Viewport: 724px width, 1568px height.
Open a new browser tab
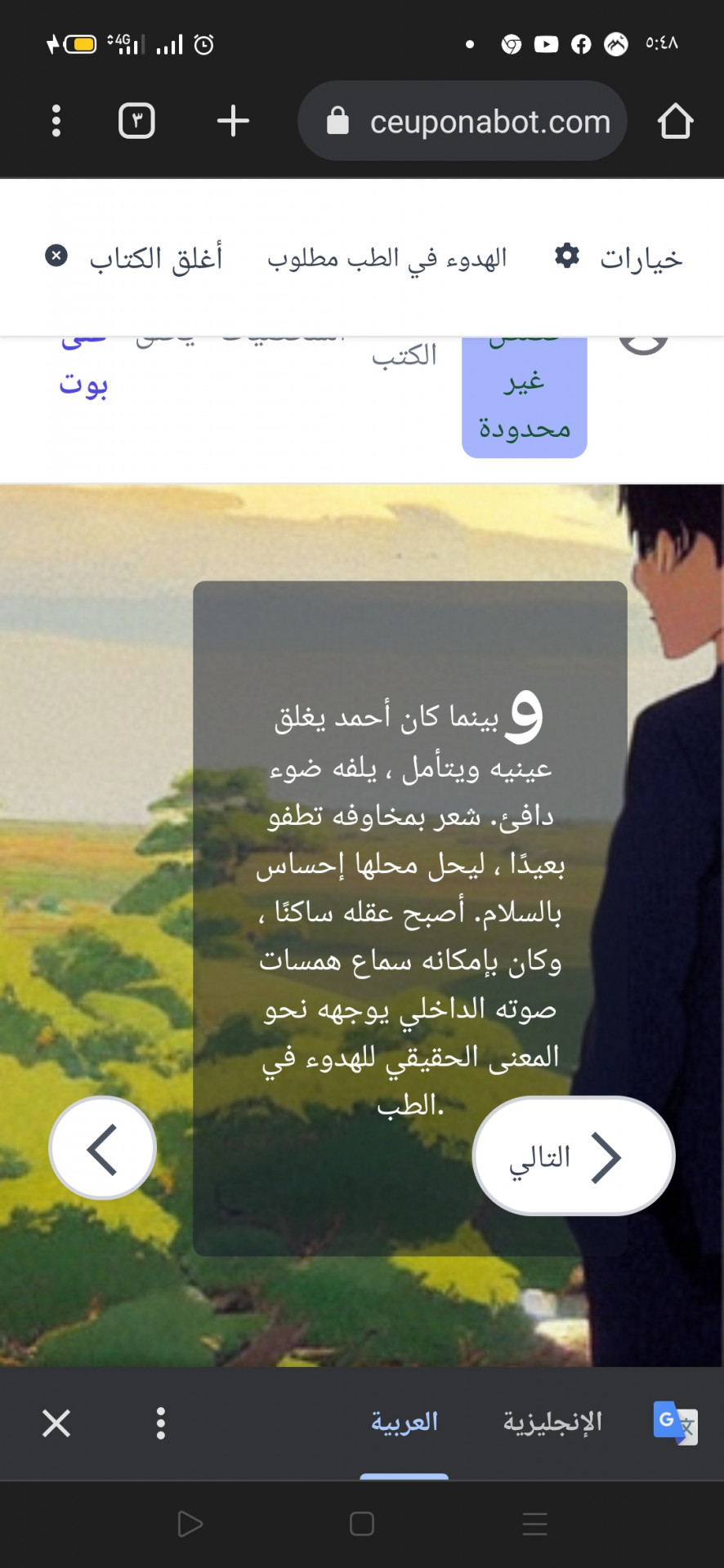(x=233, y=121)
